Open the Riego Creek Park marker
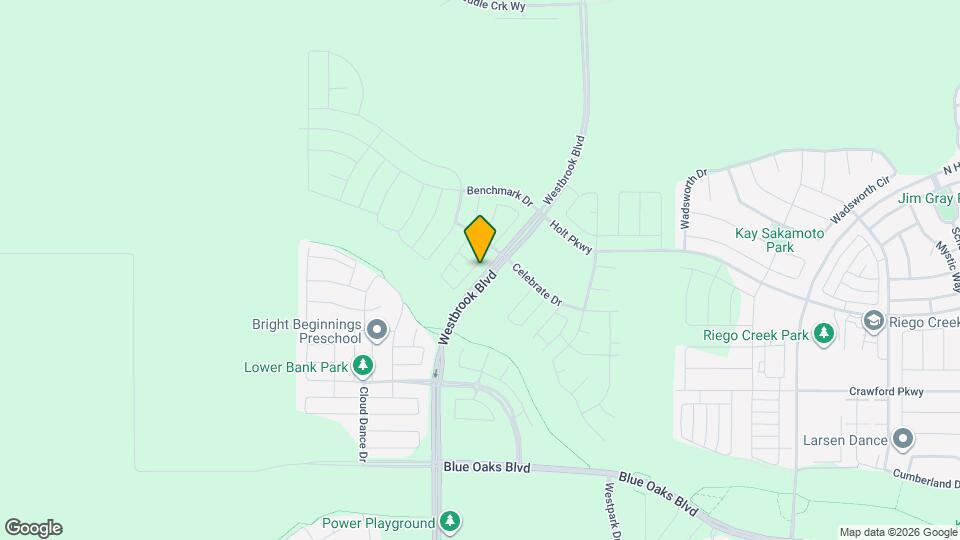Image resolution: width=960 pixels, height=540 pixels. coord(823,334)
